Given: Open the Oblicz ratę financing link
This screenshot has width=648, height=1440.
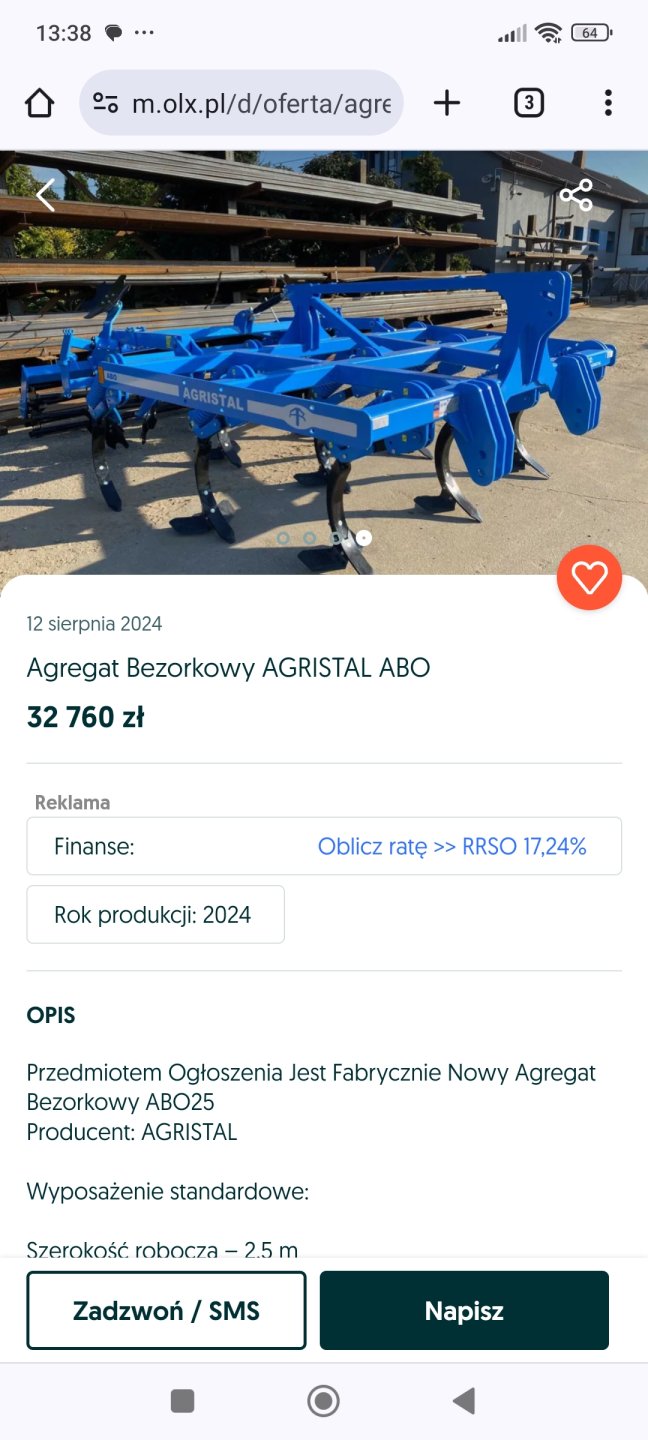Looking at the screenshot, I should [451, 846].
